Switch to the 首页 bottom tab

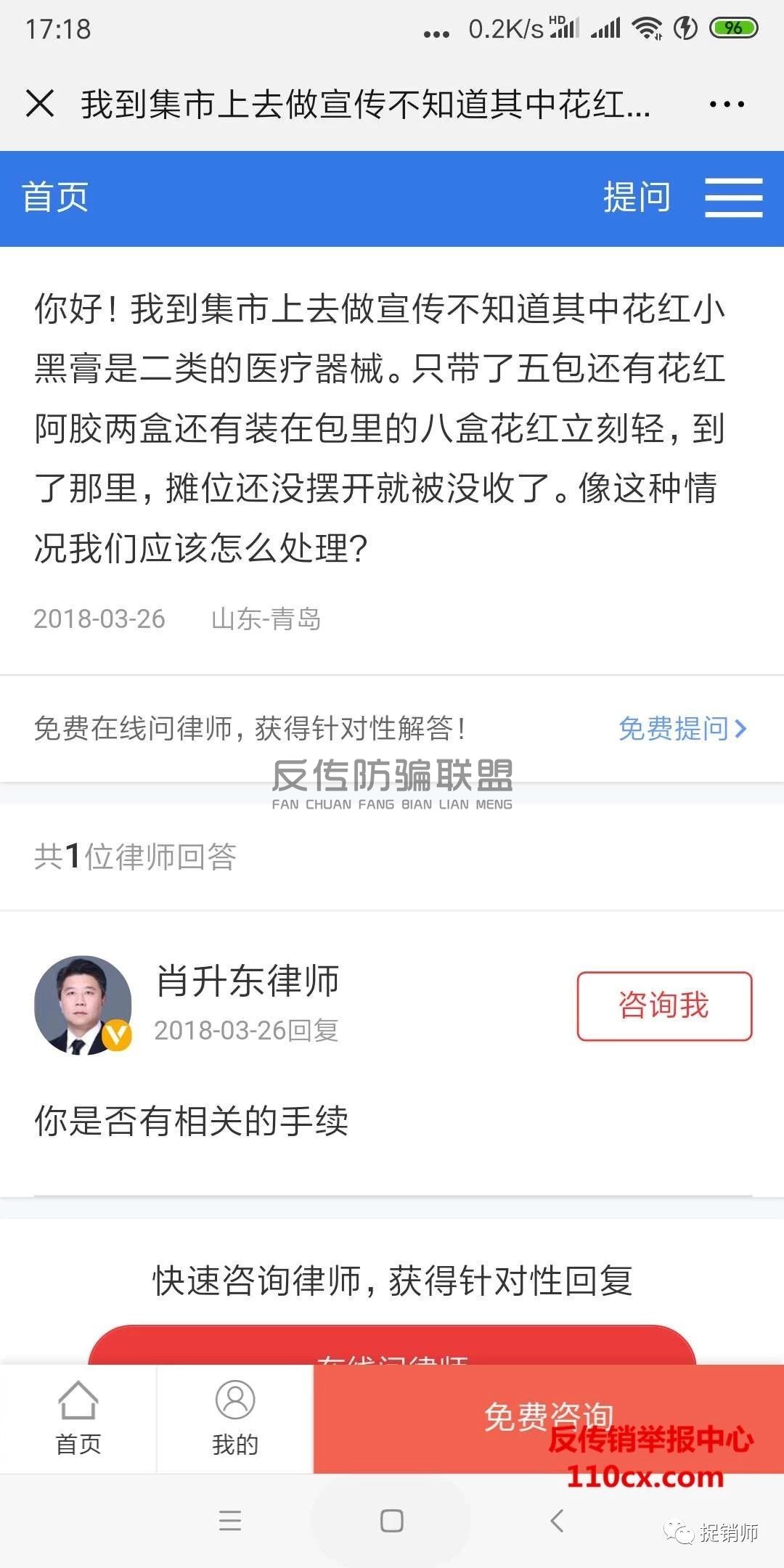tap(78, 1418)
